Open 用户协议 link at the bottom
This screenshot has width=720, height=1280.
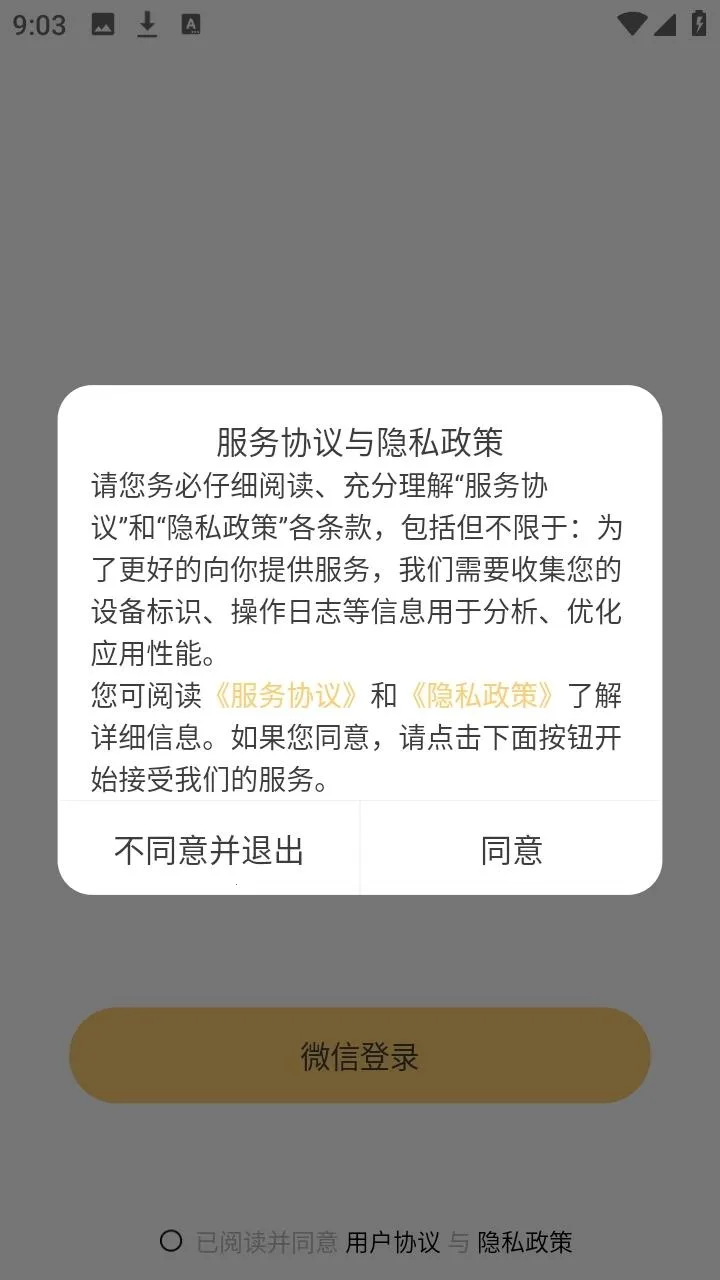point(393,1243)
